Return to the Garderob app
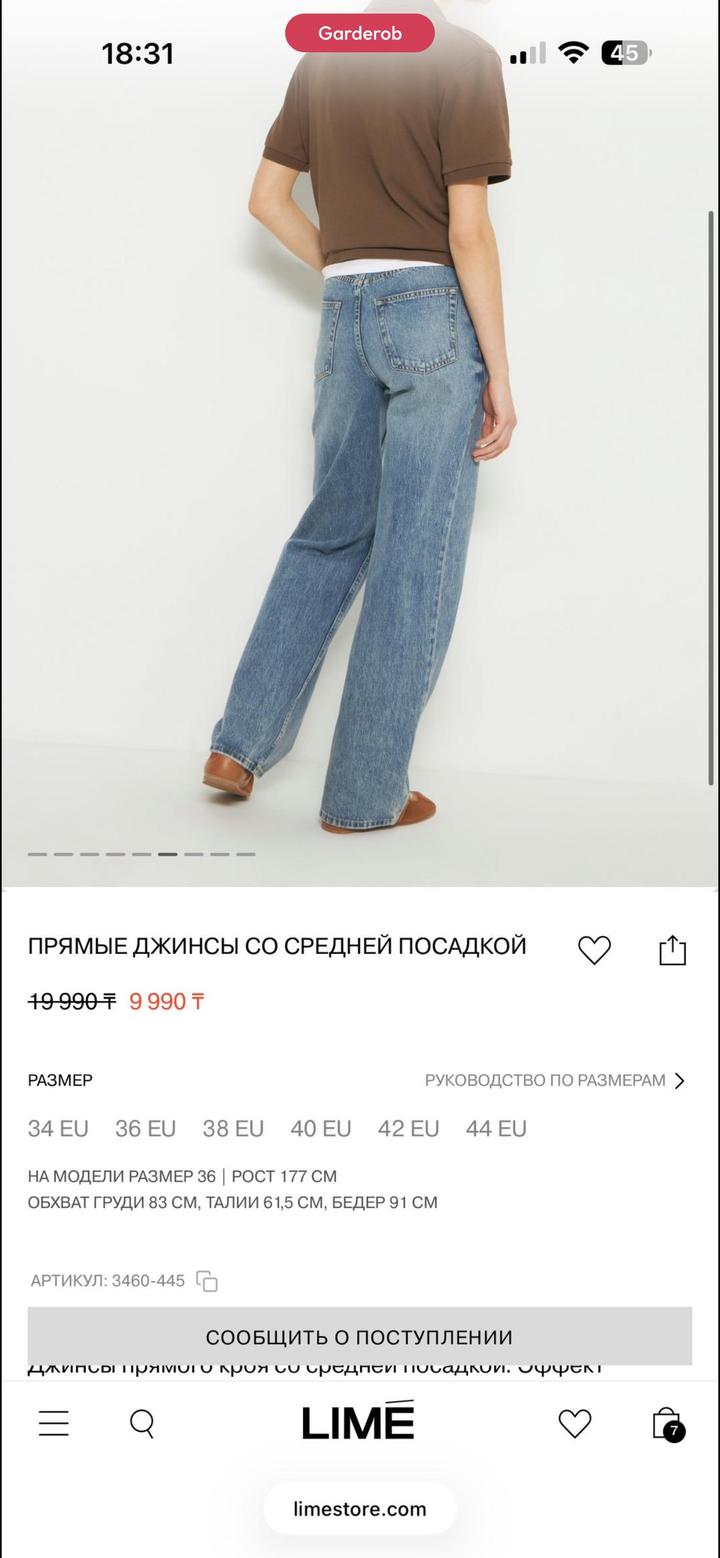Image resolution: width=720 pixels, height=1558 pixels. (360, 34)
